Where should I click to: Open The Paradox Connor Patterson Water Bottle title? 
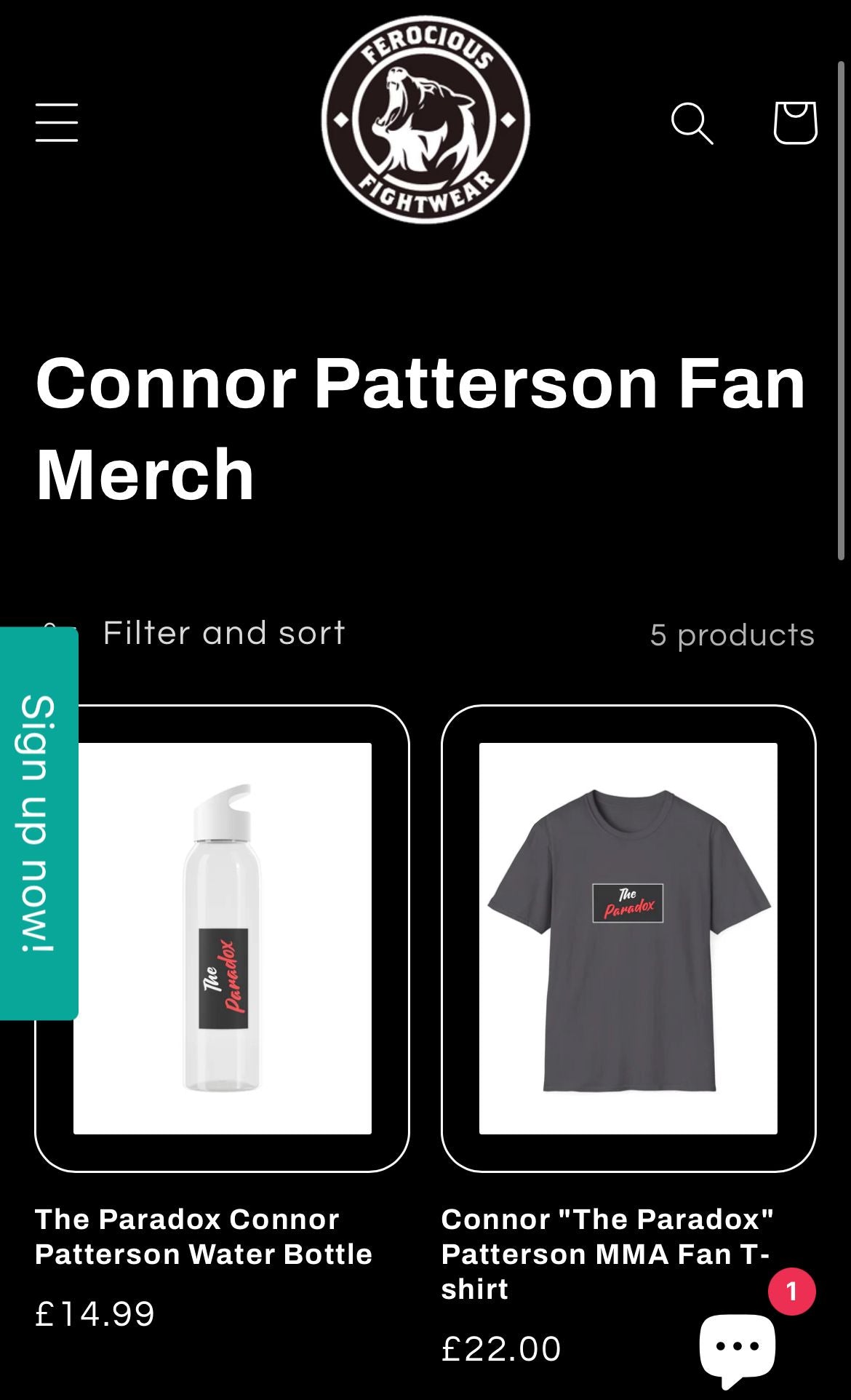(x=204, y=1236)
